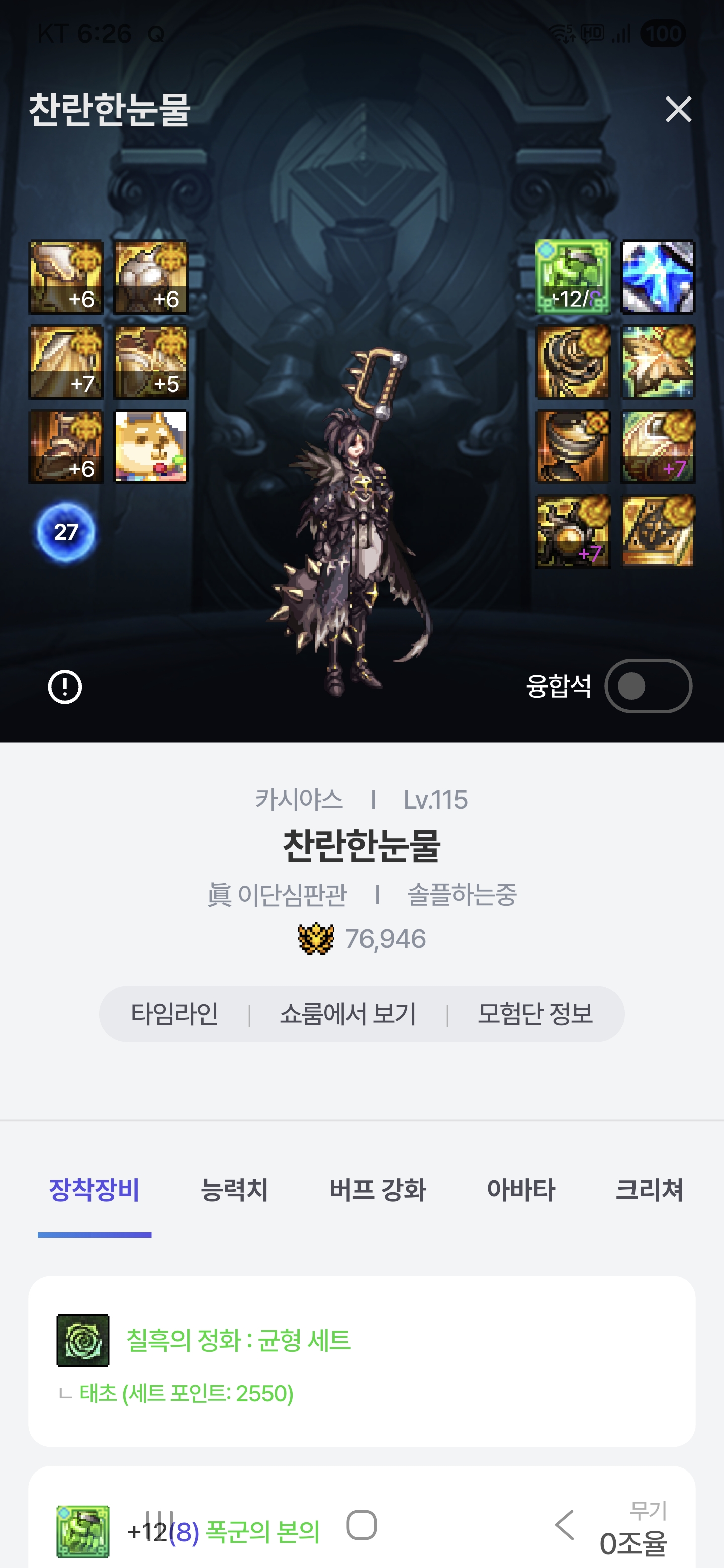Switch to the 크리쳐 tab
The height and width of the screenshot is (1568, 724).
click(649, 1190)
